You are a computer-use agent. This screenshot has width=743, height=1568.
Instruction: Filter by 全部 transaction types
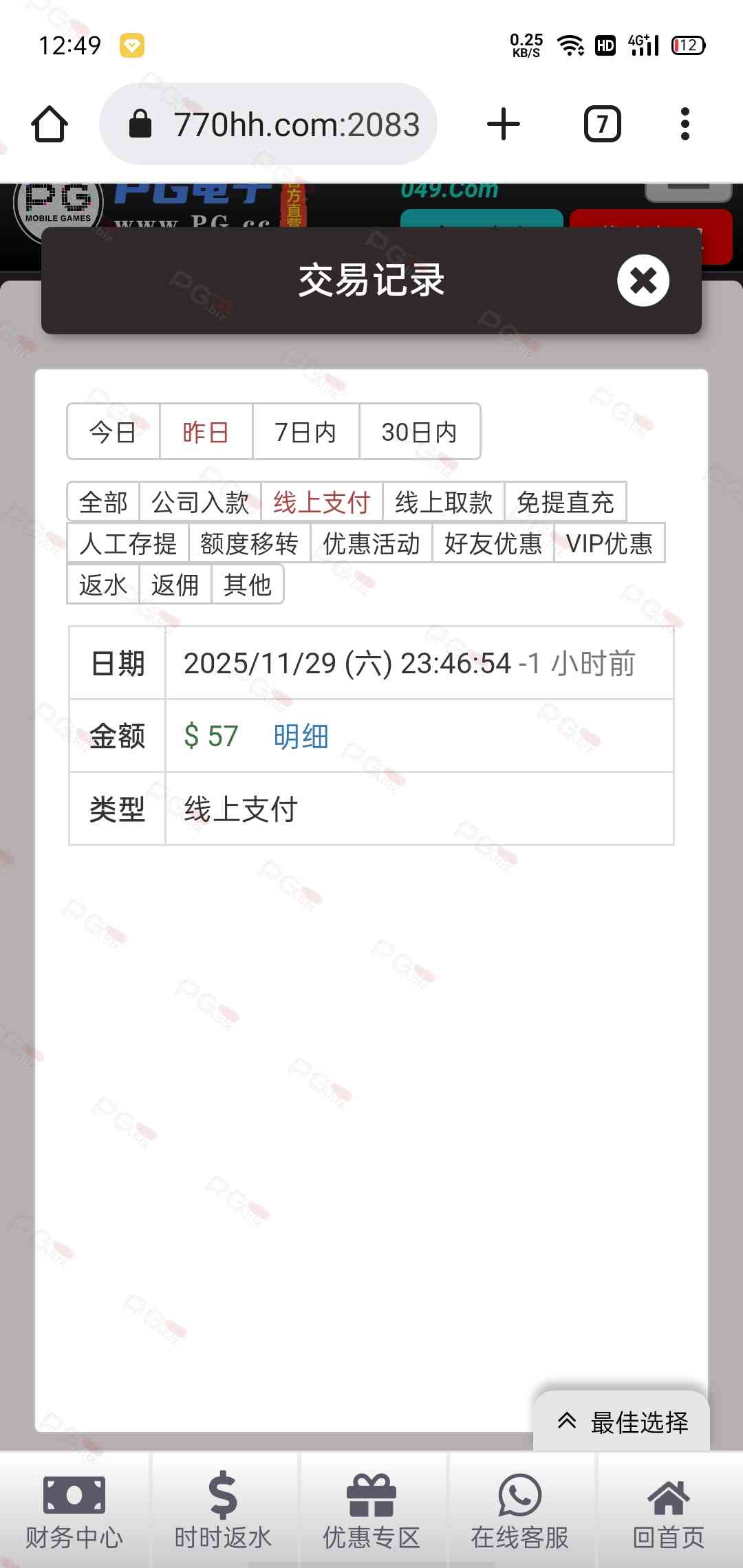click(x=103, y=502)
